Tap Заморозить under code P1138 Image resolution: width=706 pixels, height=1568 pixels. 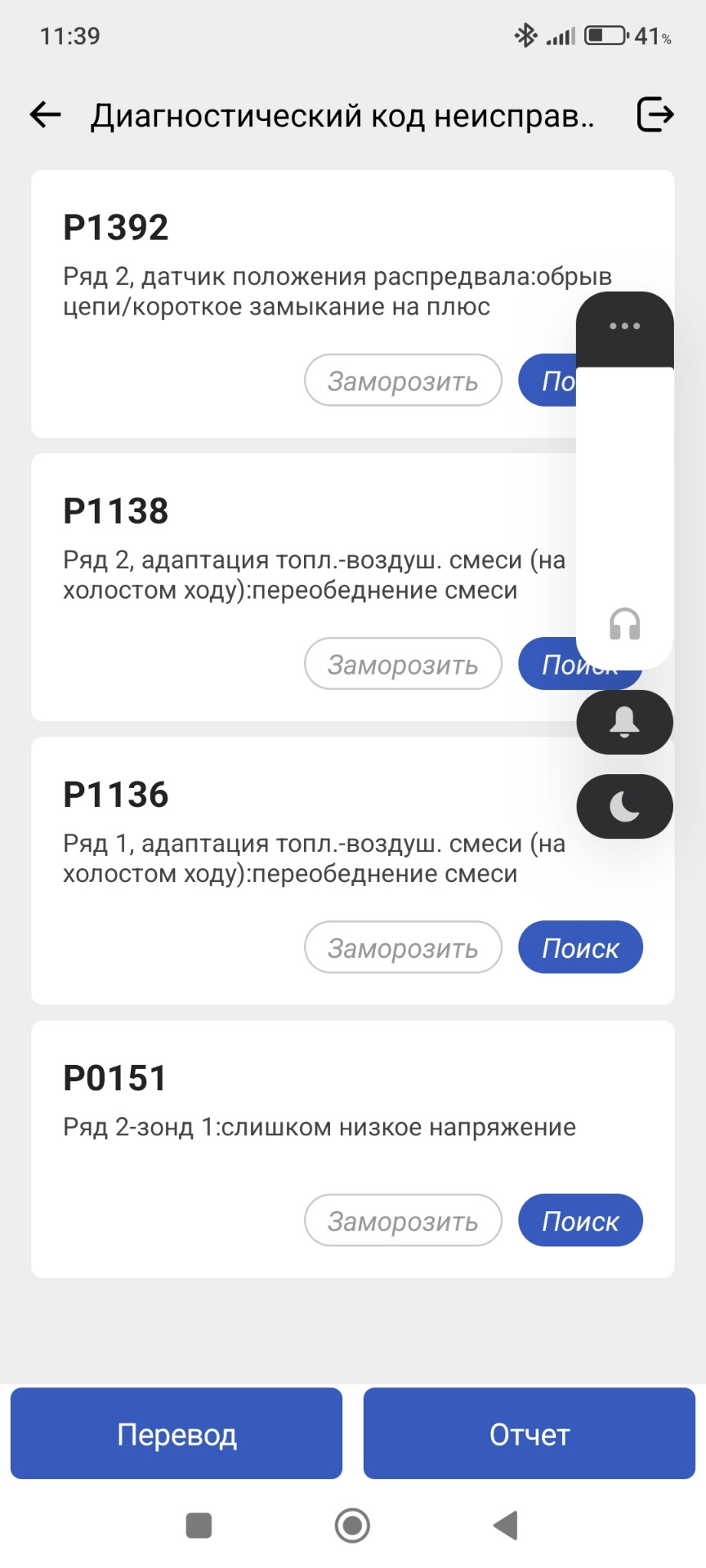[402, 664]
